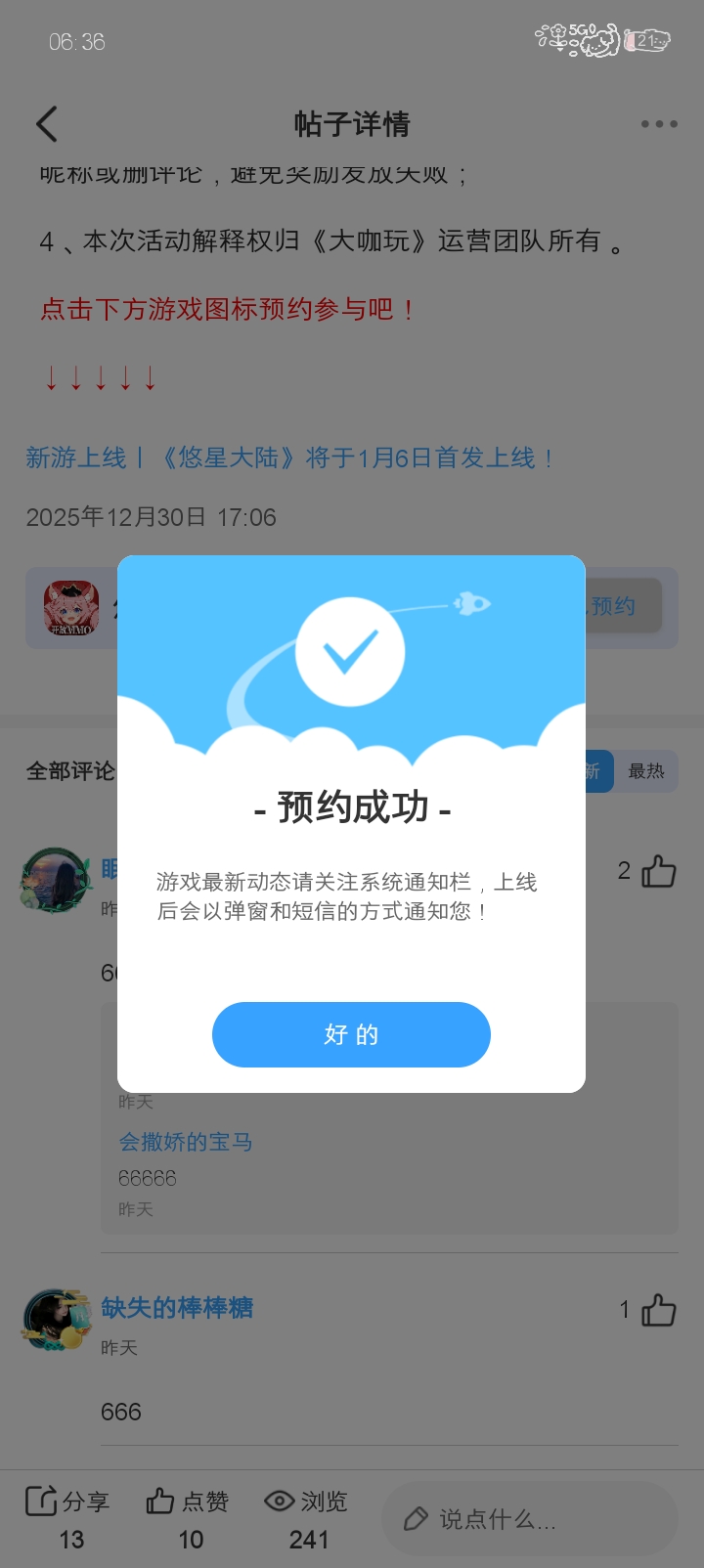
Task: Confirm the reservation success dialog with 好的
Action: [x=351, y=1034]
